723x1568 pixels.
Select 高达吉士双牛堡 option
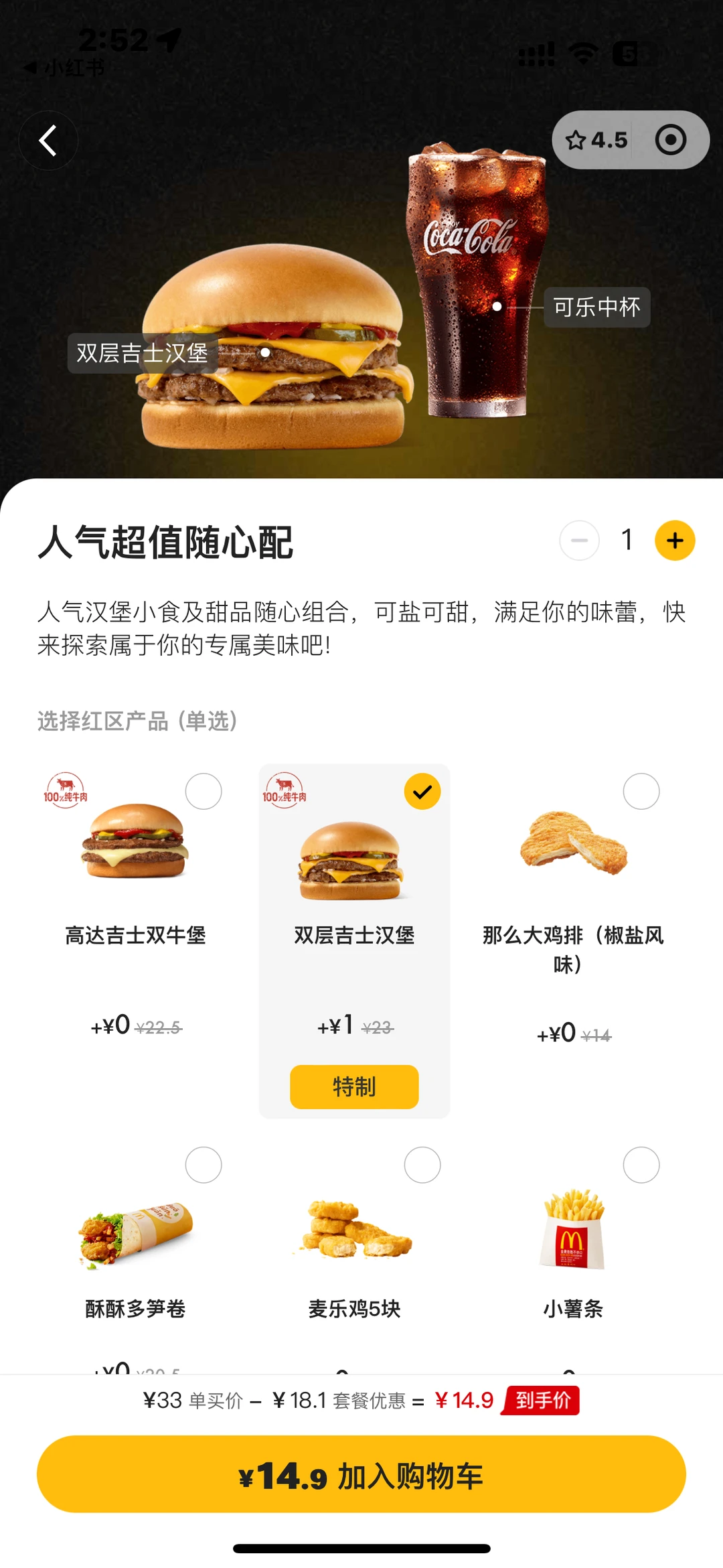coord(204,792)
